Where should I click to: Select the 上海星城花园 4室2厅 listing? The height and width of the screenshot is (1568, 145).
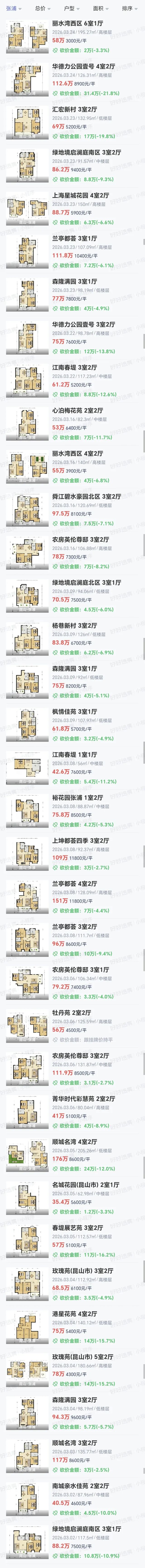click(x=80, y=195)
